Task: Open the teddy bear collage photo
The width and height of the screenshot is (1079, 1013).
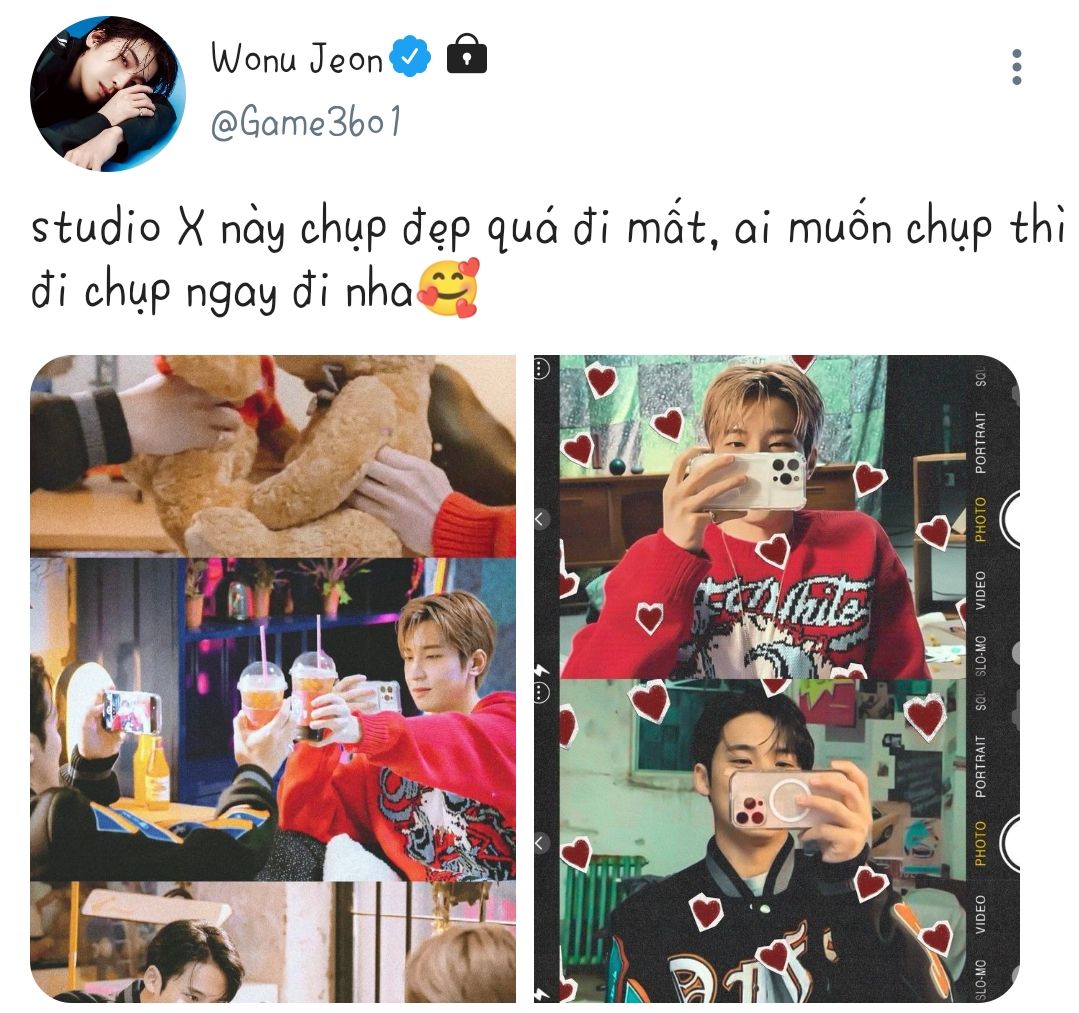Action: click(273, 678)
